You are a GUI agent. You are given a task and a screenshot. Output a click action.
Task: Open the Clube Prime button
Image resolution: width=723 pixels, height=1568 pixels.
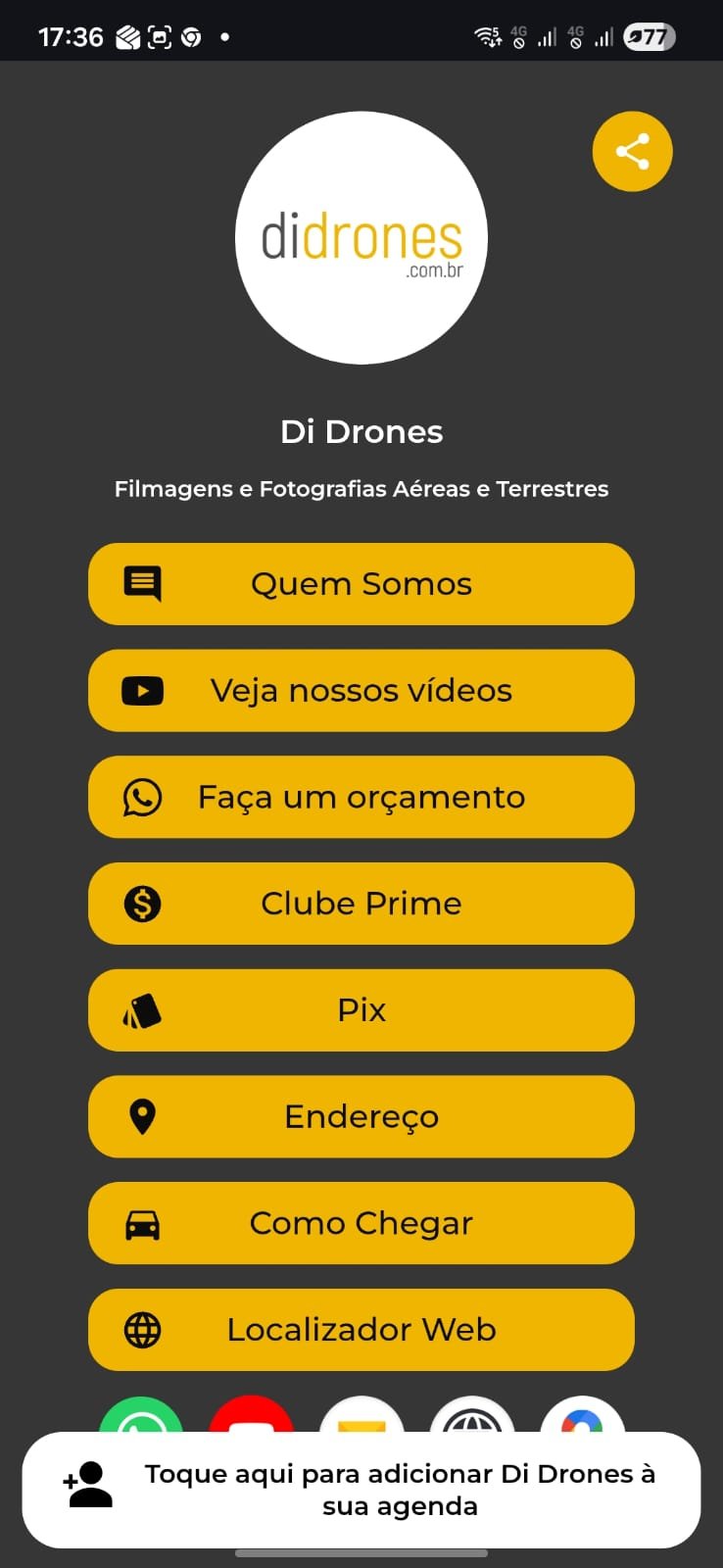(361, 904)
